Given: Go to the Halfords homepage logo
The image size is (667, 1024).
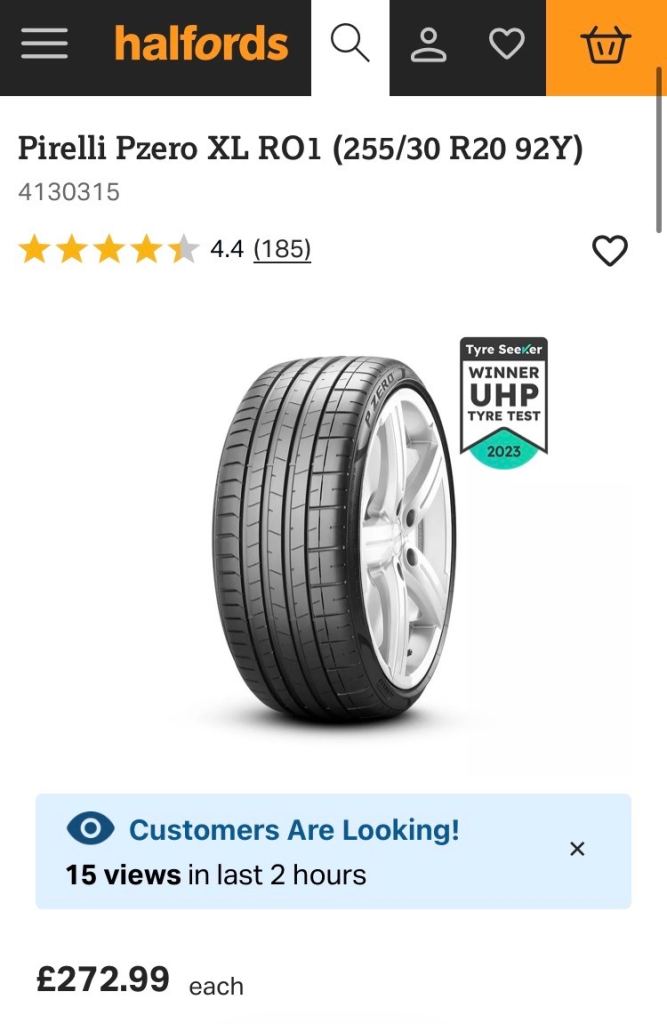Looking at the screenshot, I should [201, 45].
